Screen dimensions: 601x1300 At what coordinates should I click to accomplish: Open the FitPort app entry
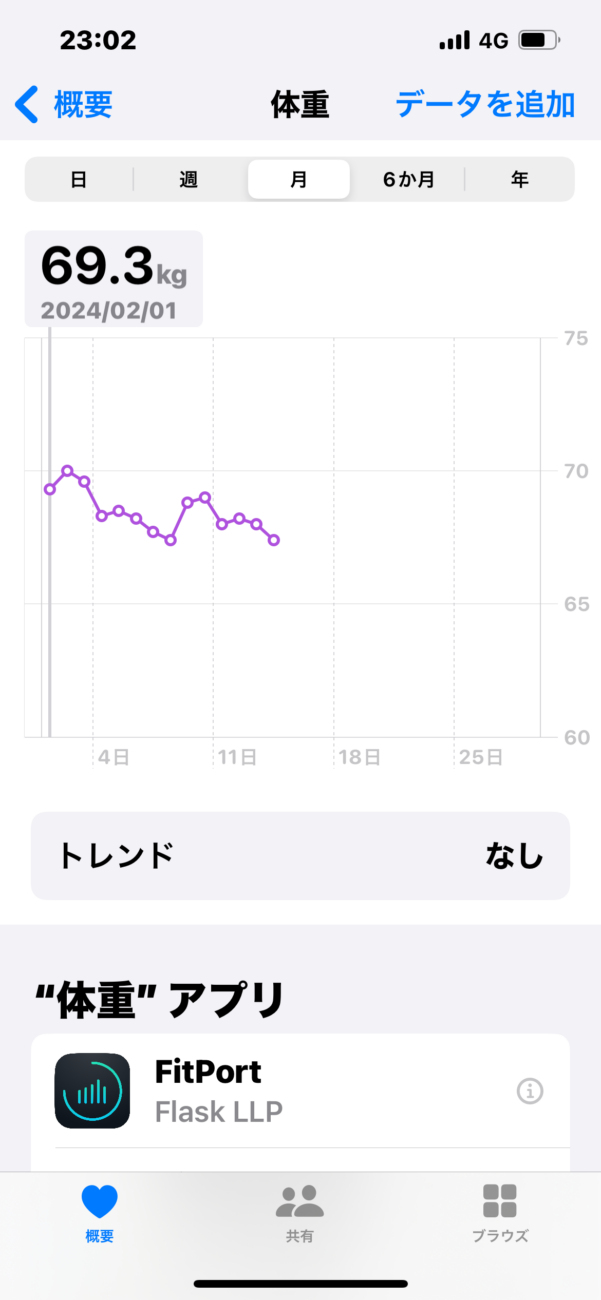pos(300,1091)
